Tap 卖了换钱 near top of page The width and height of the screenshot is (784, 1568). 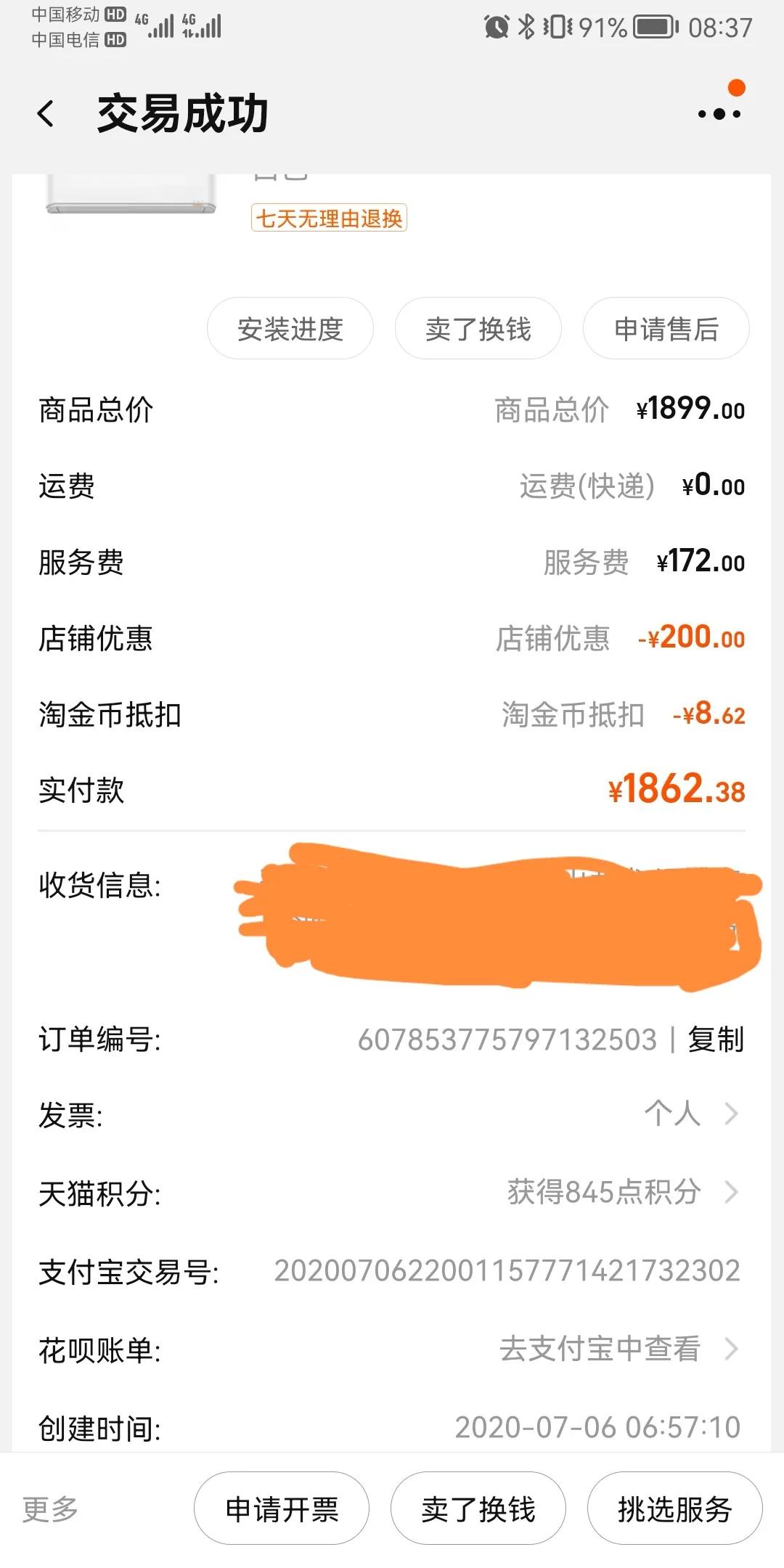tap(478, 329)
